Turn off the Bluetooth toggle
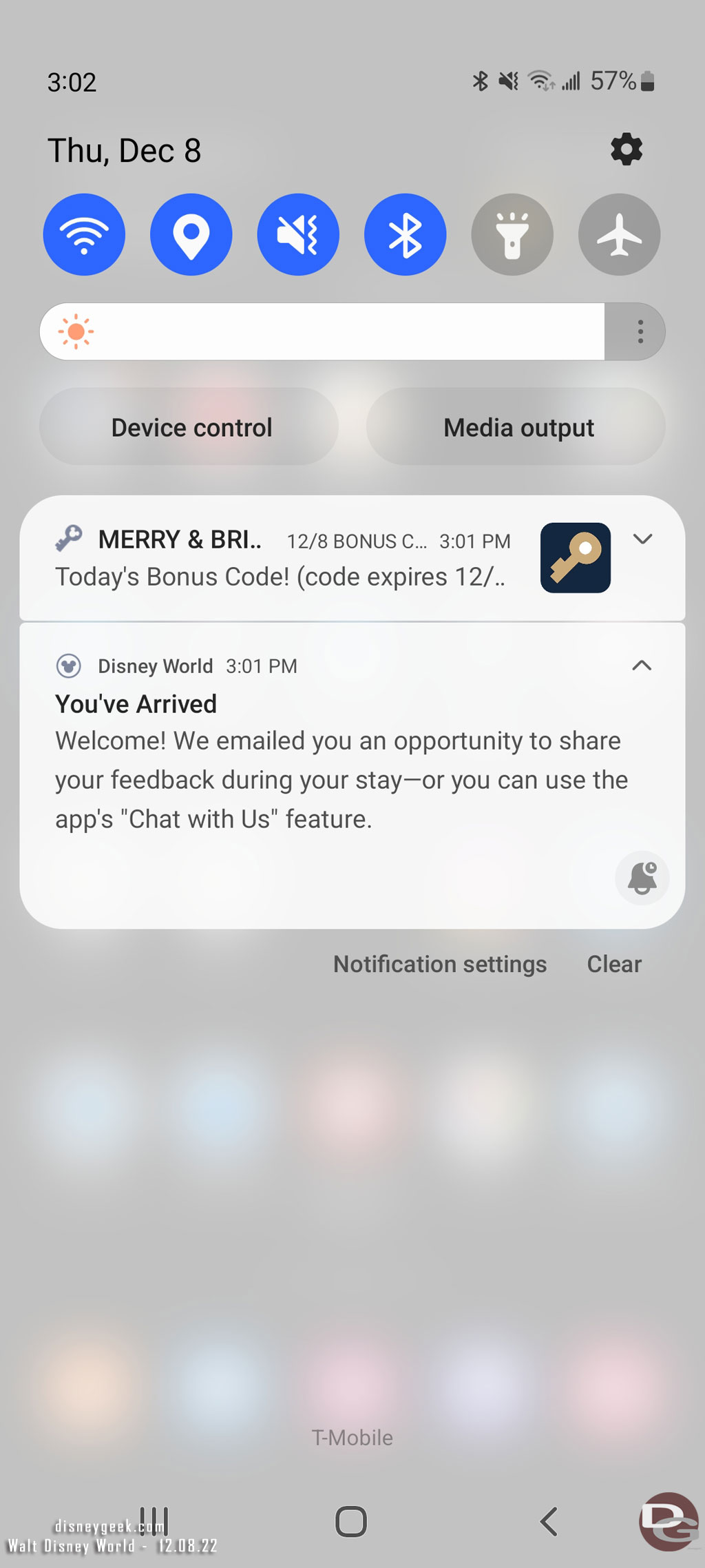 click(x=405, y=235)
